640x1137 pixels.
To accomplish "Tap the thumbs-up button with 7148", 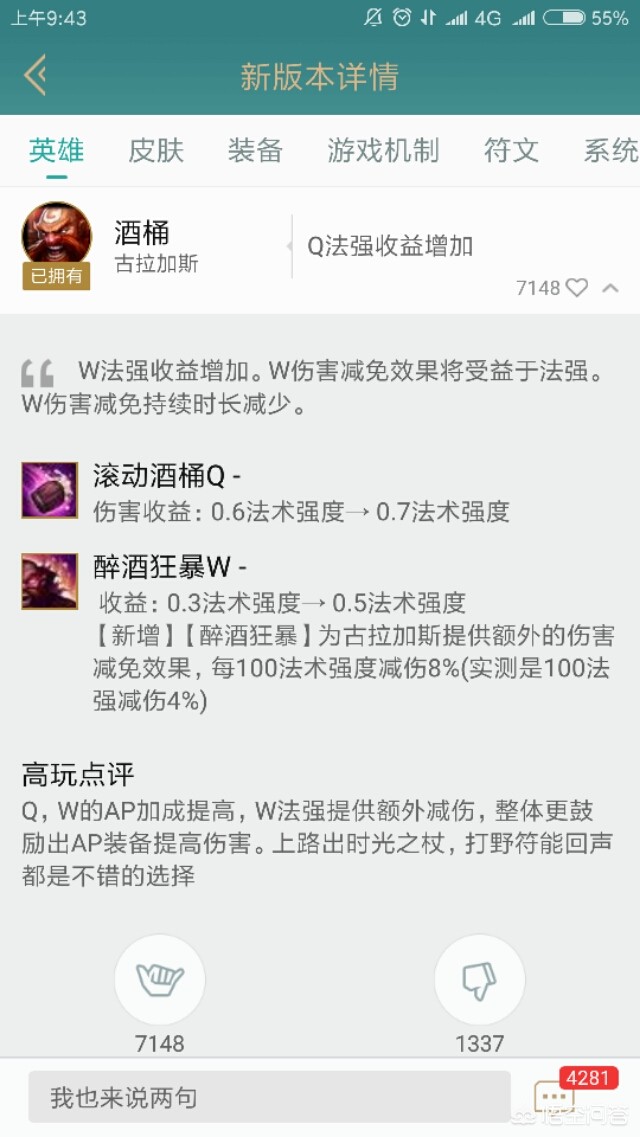I will click(160, 980).
